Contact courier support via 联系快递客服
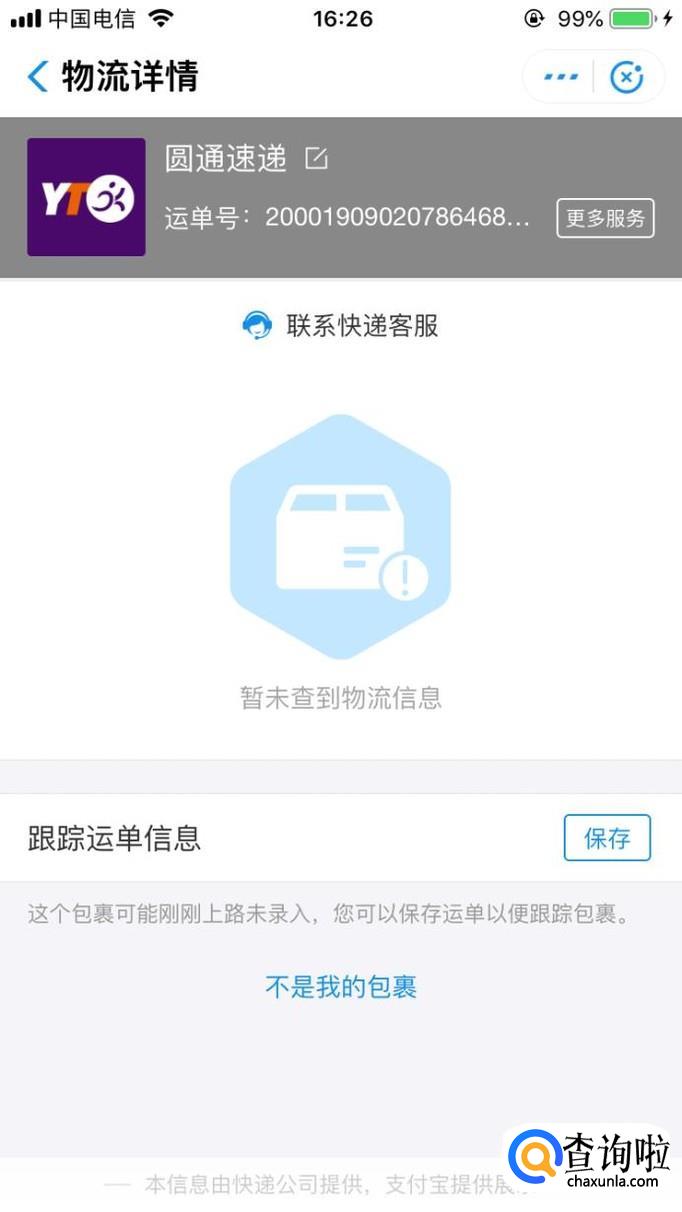The image size is (682, 1212). (341, 325)
